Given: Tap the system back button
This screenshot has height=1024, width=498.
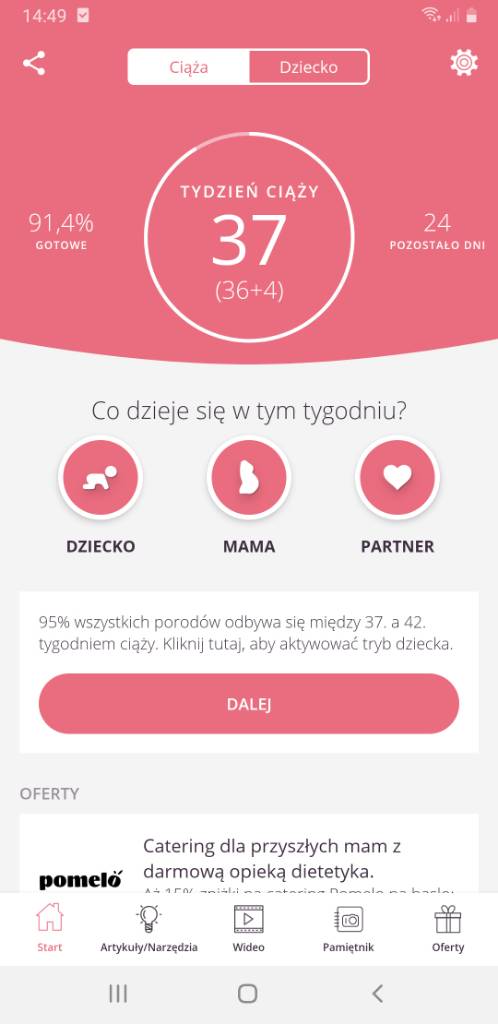Looking at the screenshot, I should (377, 993).
